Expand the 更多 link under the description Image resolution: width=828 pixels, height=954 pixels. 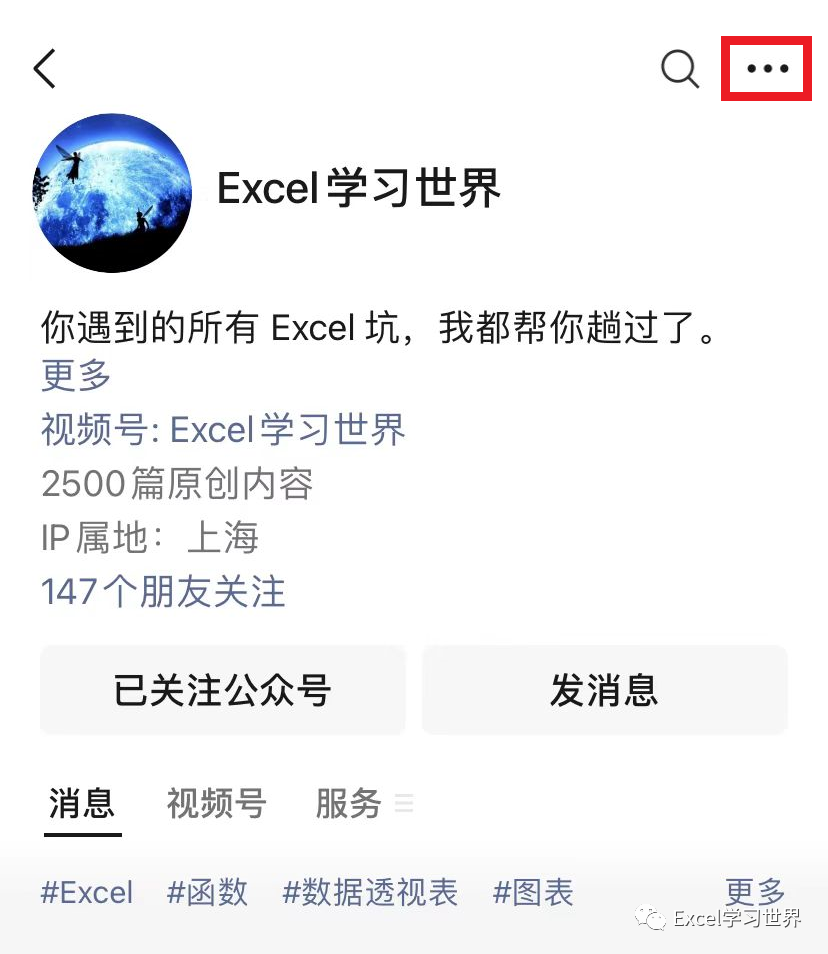[74, 377]
